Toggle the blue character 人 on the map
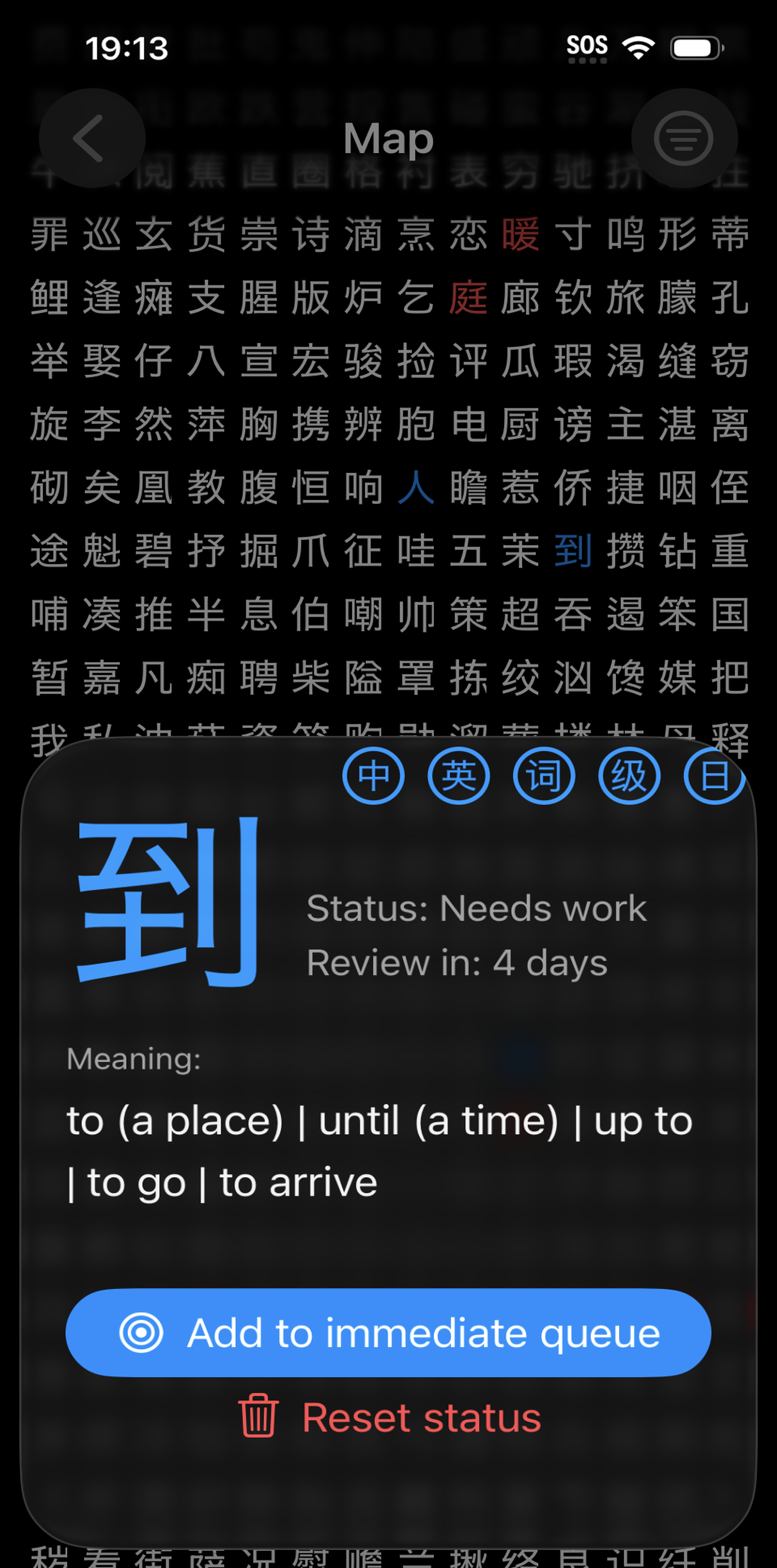This screenshot has width=777, height=1568. pyautogui.click(x=416, y=487)
